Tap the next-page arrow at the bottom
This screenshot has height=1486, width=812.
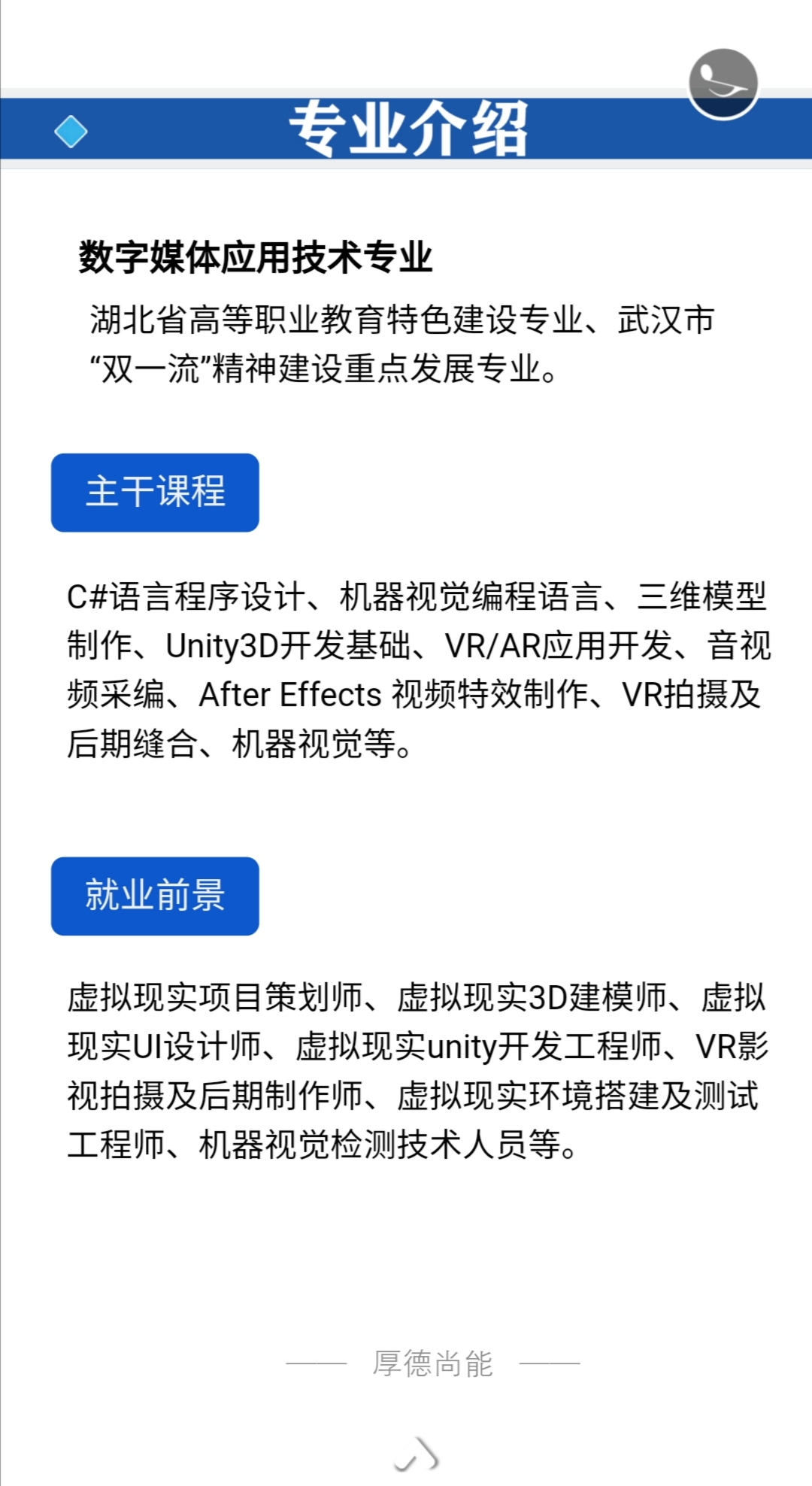[x=417, y=1453]
